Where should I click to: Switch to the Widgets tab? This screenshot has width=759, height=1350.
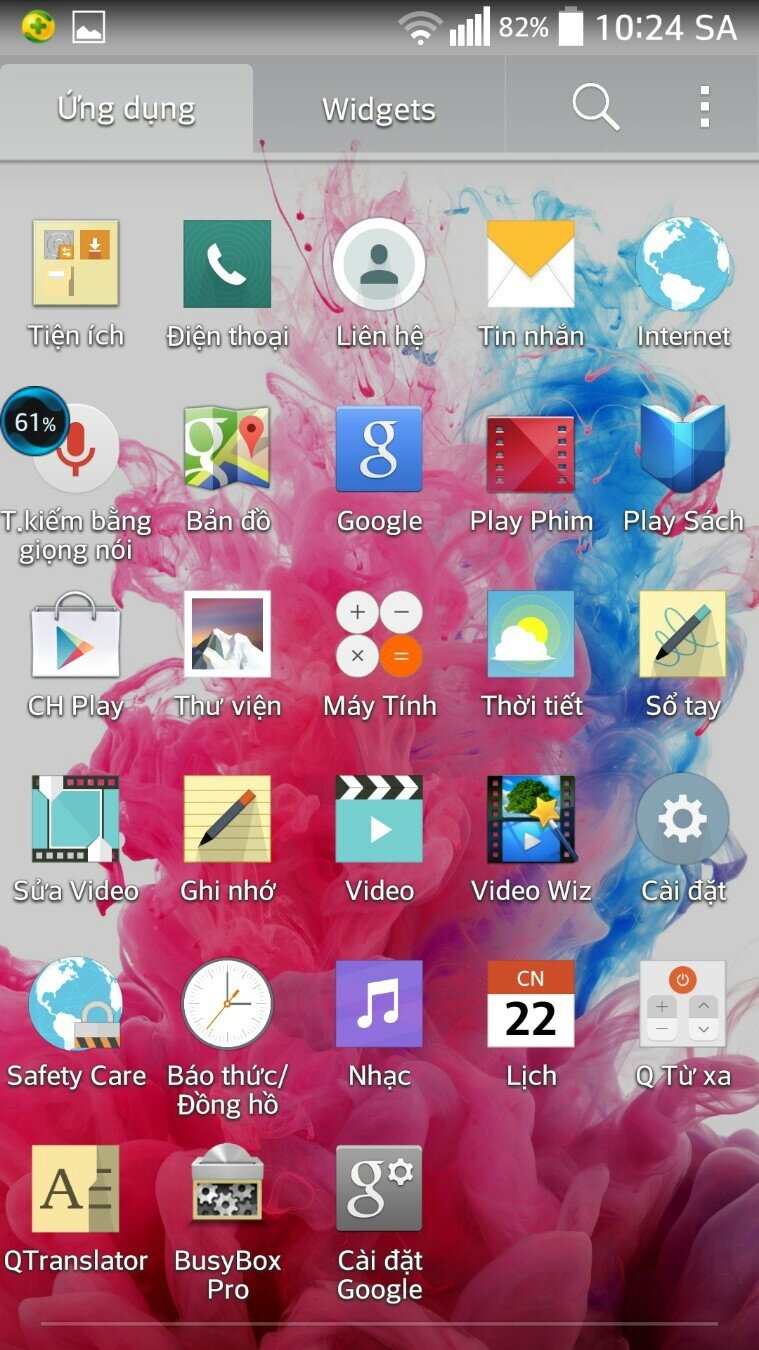(379, 108)
